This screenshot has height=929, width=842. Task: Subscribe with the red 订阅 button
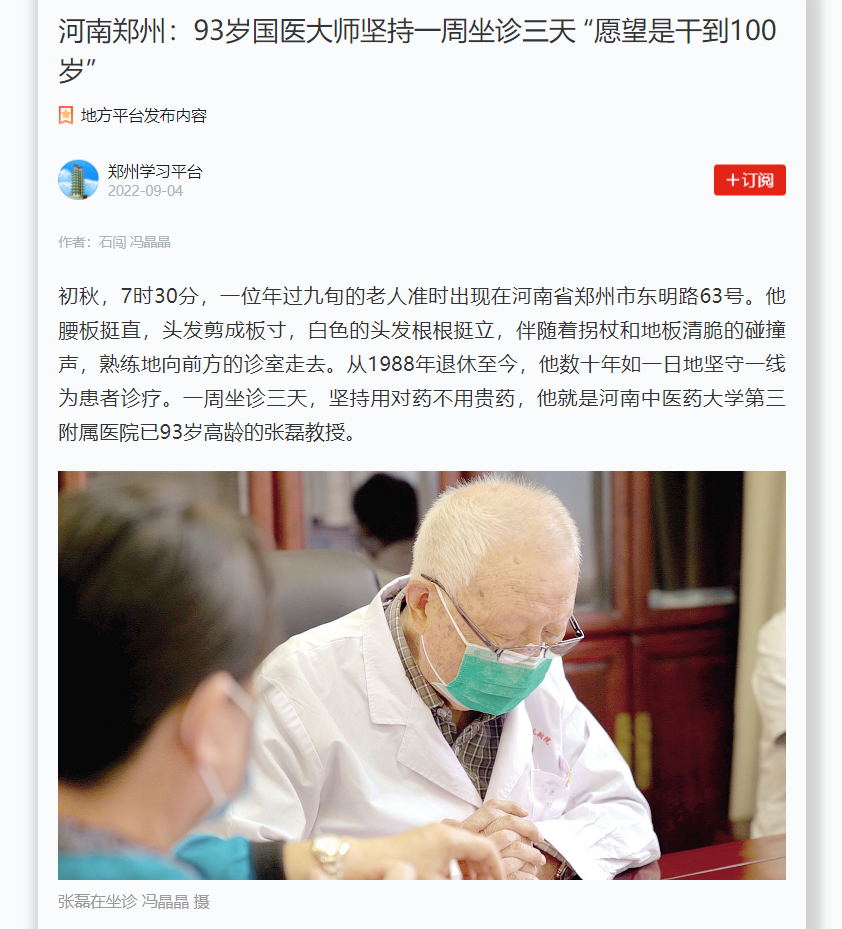coord(749,180)
